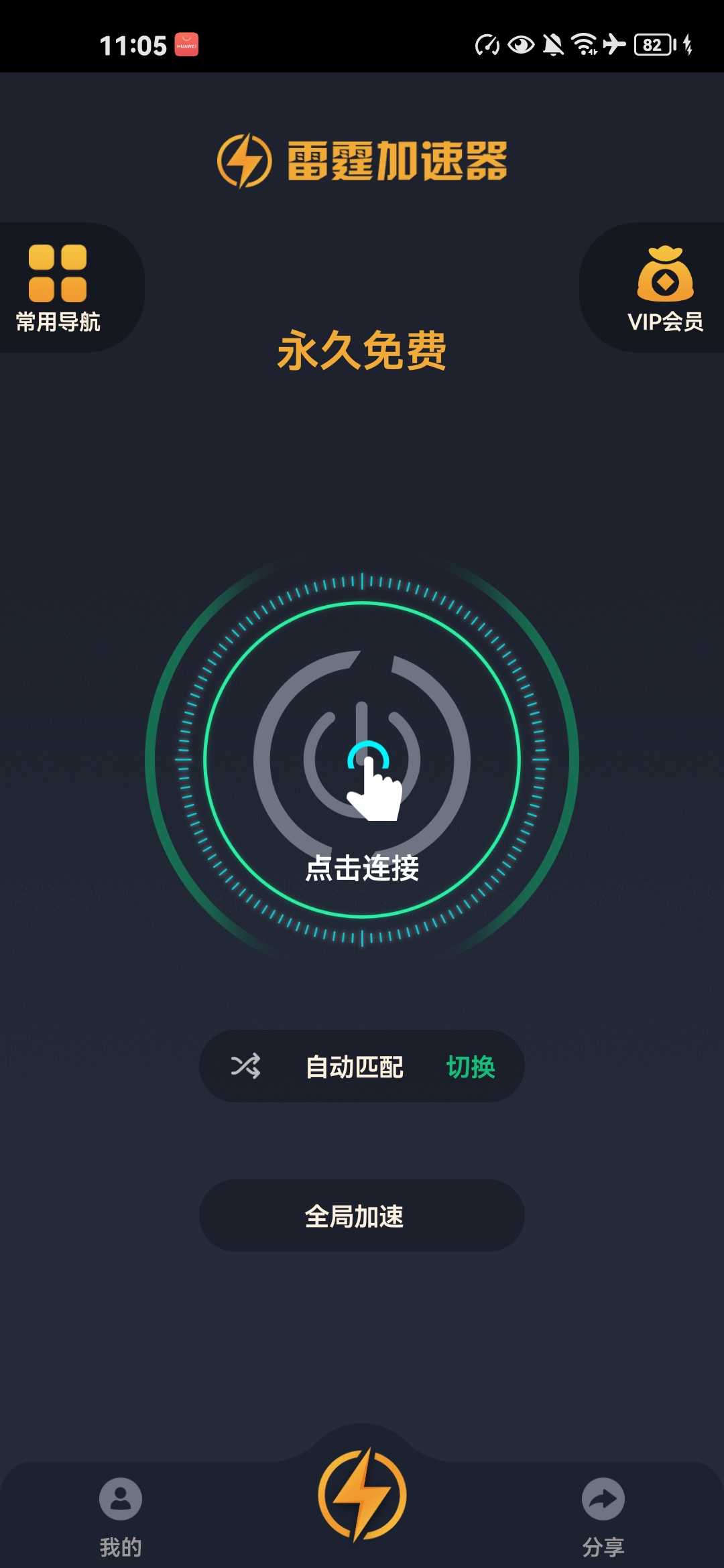This screenshot has width=724, height=1568.
Task: Select the 全局加速 mode button
Action: click(362, 1216)
